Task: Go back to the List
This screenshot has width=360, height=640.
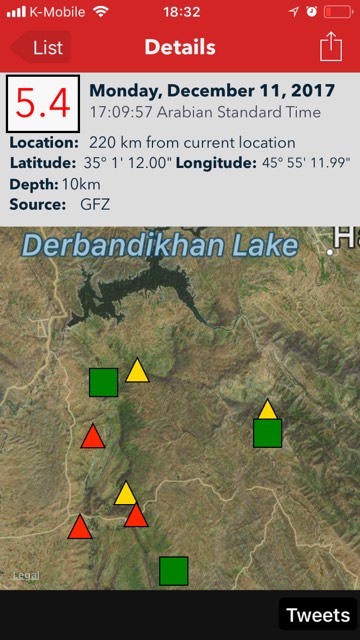Action: point(41,47)
